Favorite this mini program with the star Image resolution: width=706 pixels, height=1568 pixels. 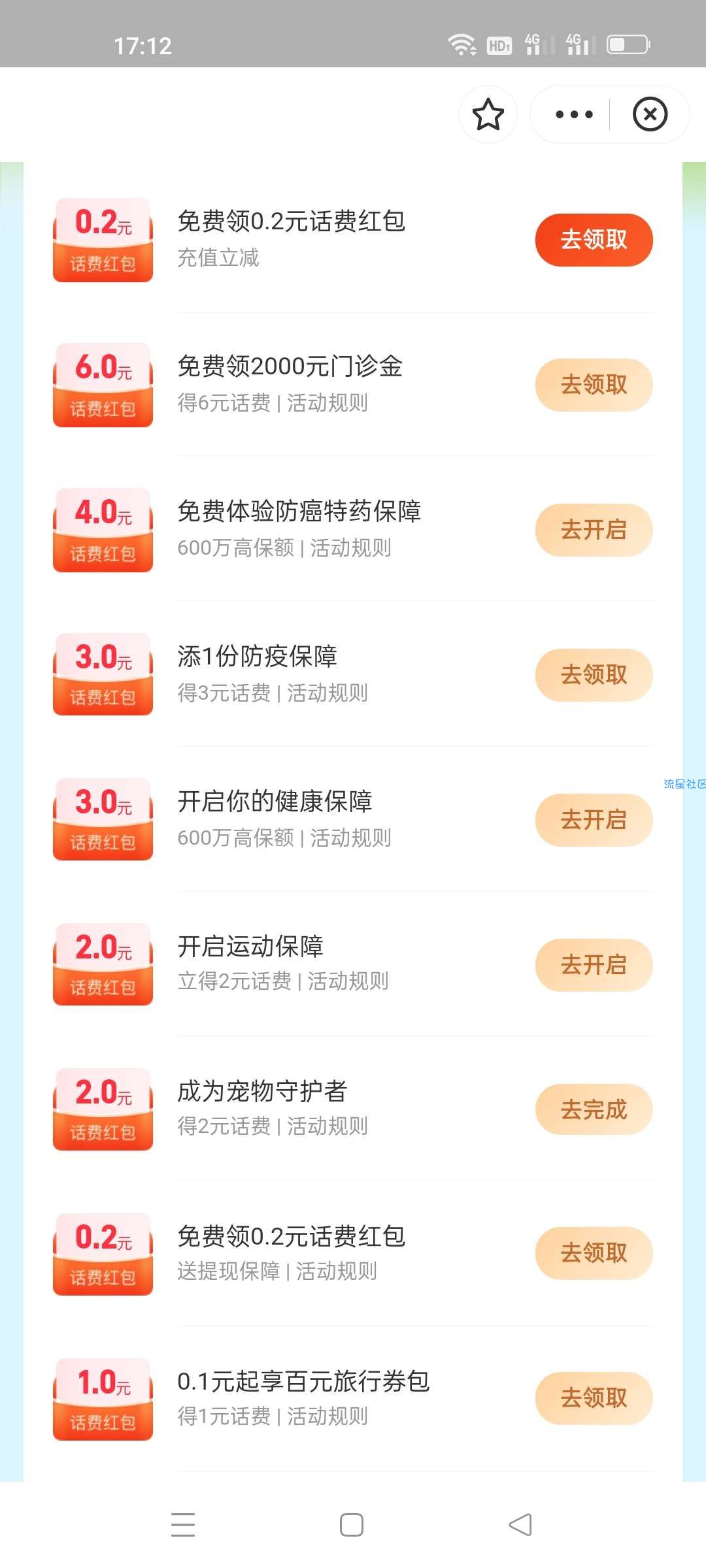(x=488, y=114)
